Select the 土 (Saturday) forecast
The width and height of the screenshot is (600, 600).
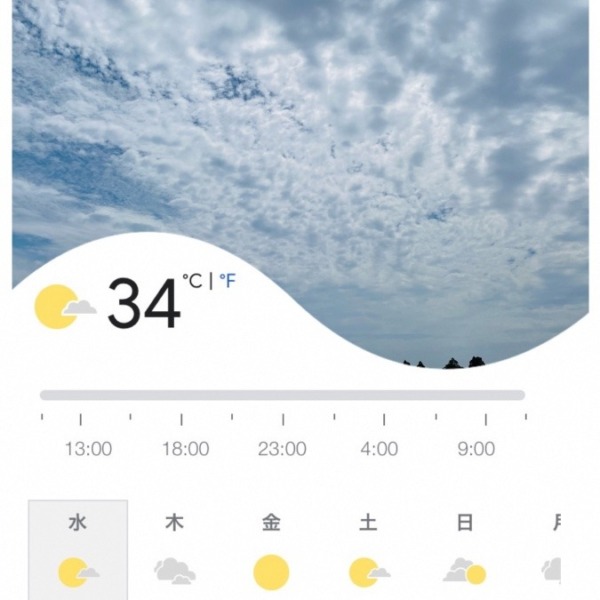click(368, 550)
